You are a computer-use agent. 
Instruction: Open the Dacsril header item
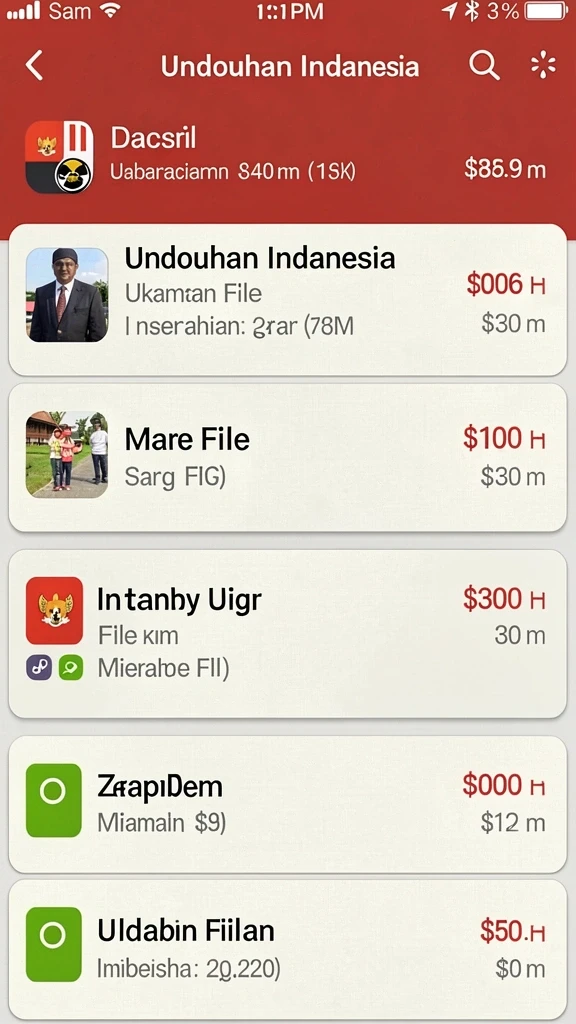point(288,157)
